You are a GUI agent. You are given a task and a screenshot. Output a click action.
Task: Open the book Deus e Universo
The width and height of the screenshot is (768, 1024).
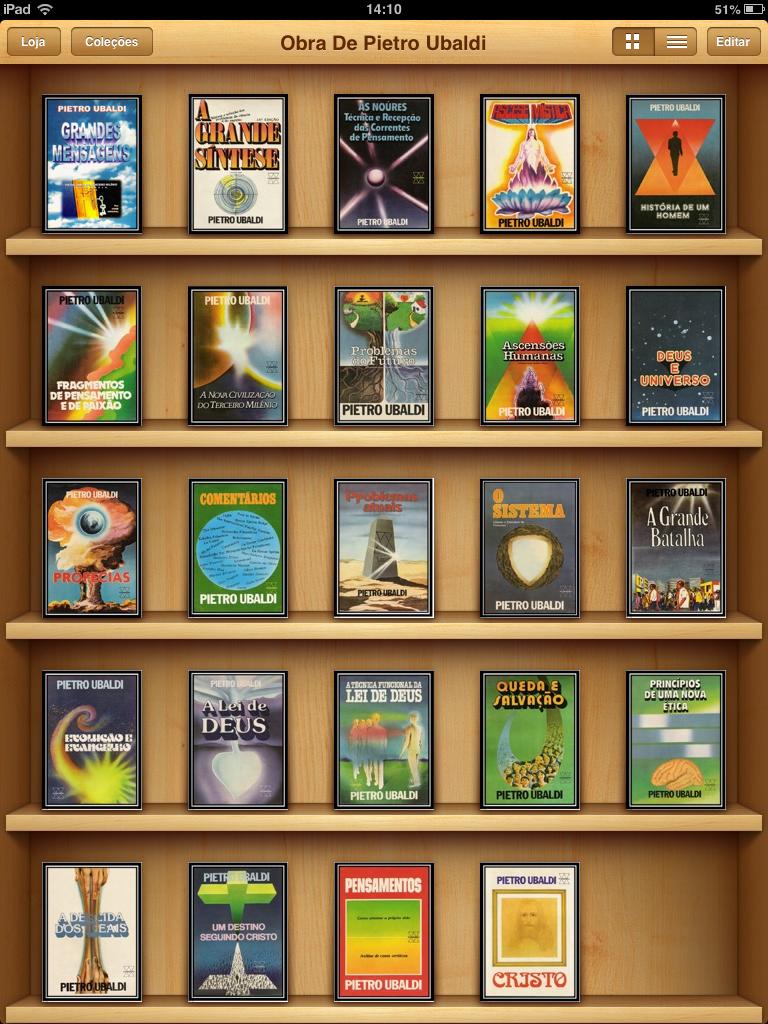pos(676,356)
